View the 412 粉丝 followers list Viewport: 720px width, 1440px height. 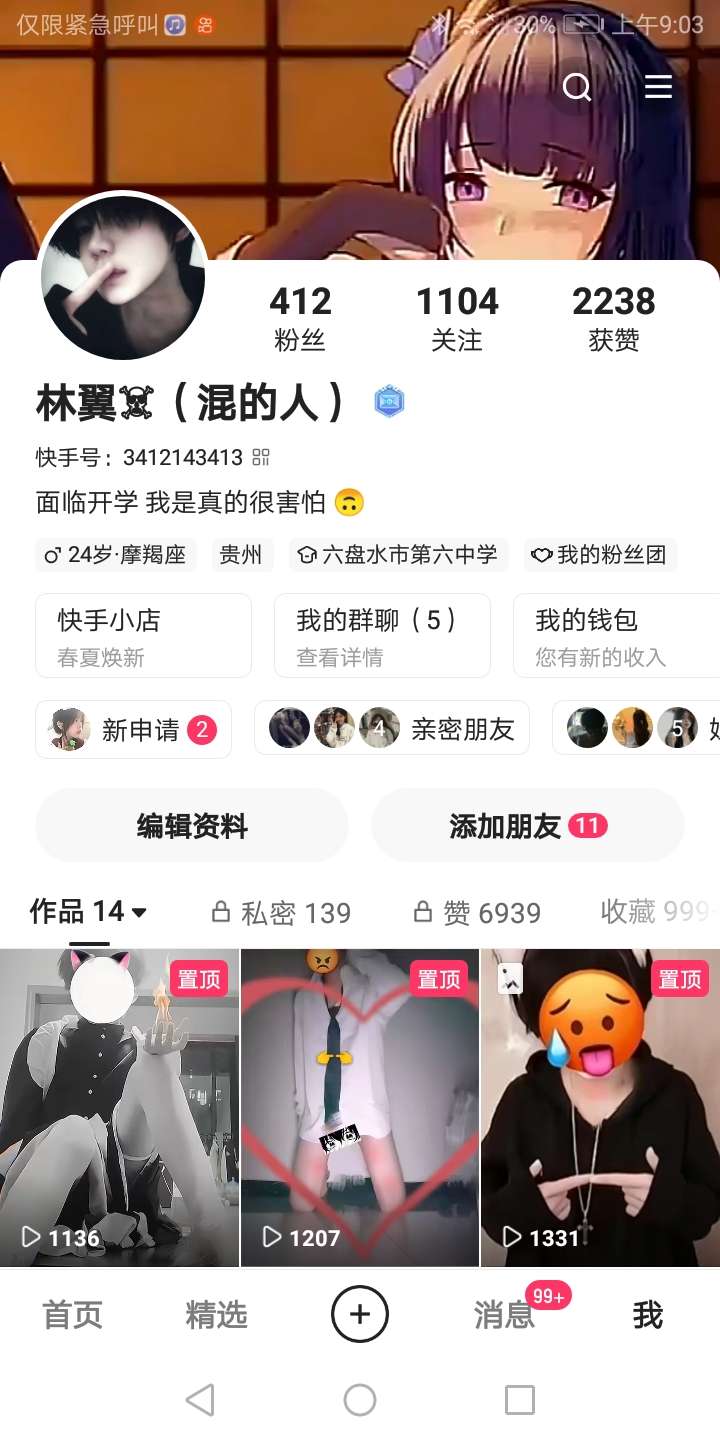click(x=300, y=318)
